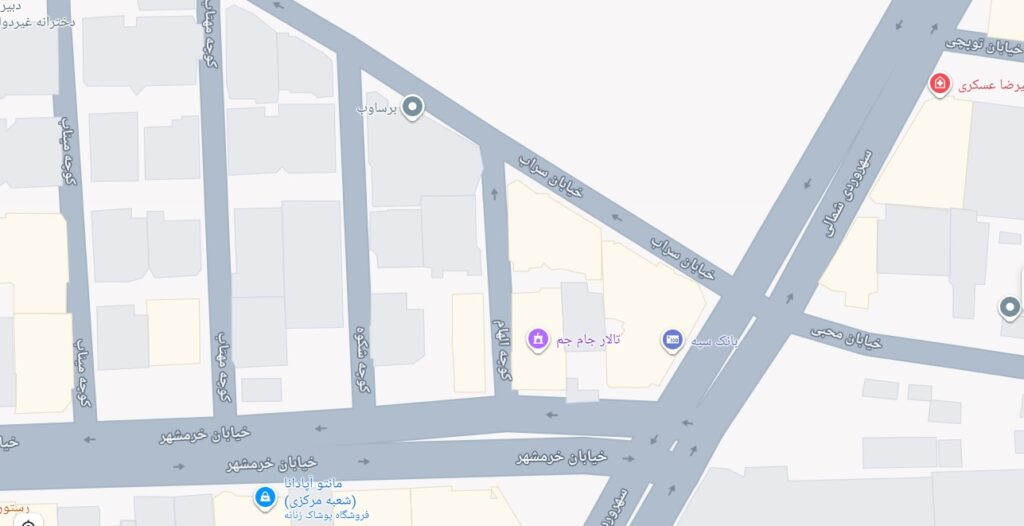Open the برساوب place marker
Image resolution: width=1024 pixels, height=526 pixels.
point(412,107)
